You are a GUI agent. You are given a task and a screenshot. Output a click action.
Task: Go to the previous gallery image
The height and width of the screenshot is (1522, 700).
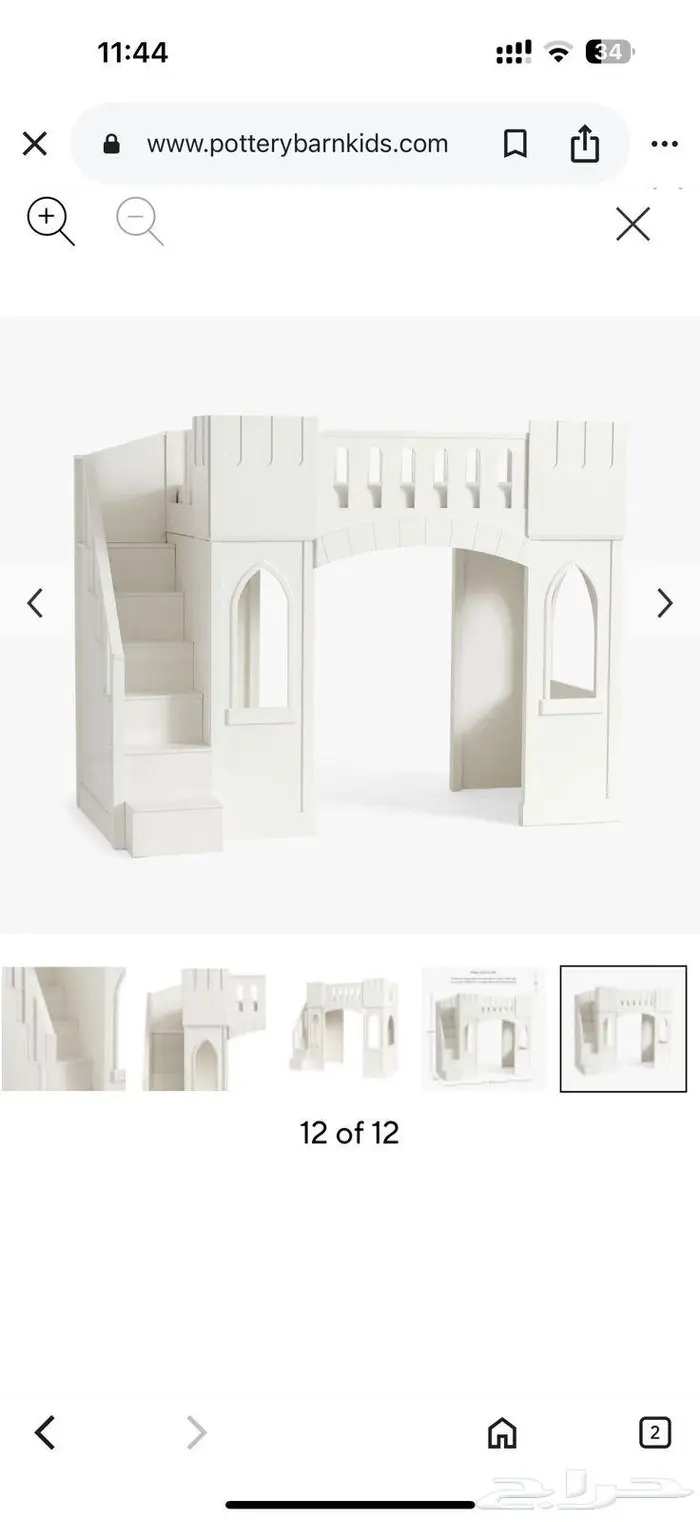35,603
